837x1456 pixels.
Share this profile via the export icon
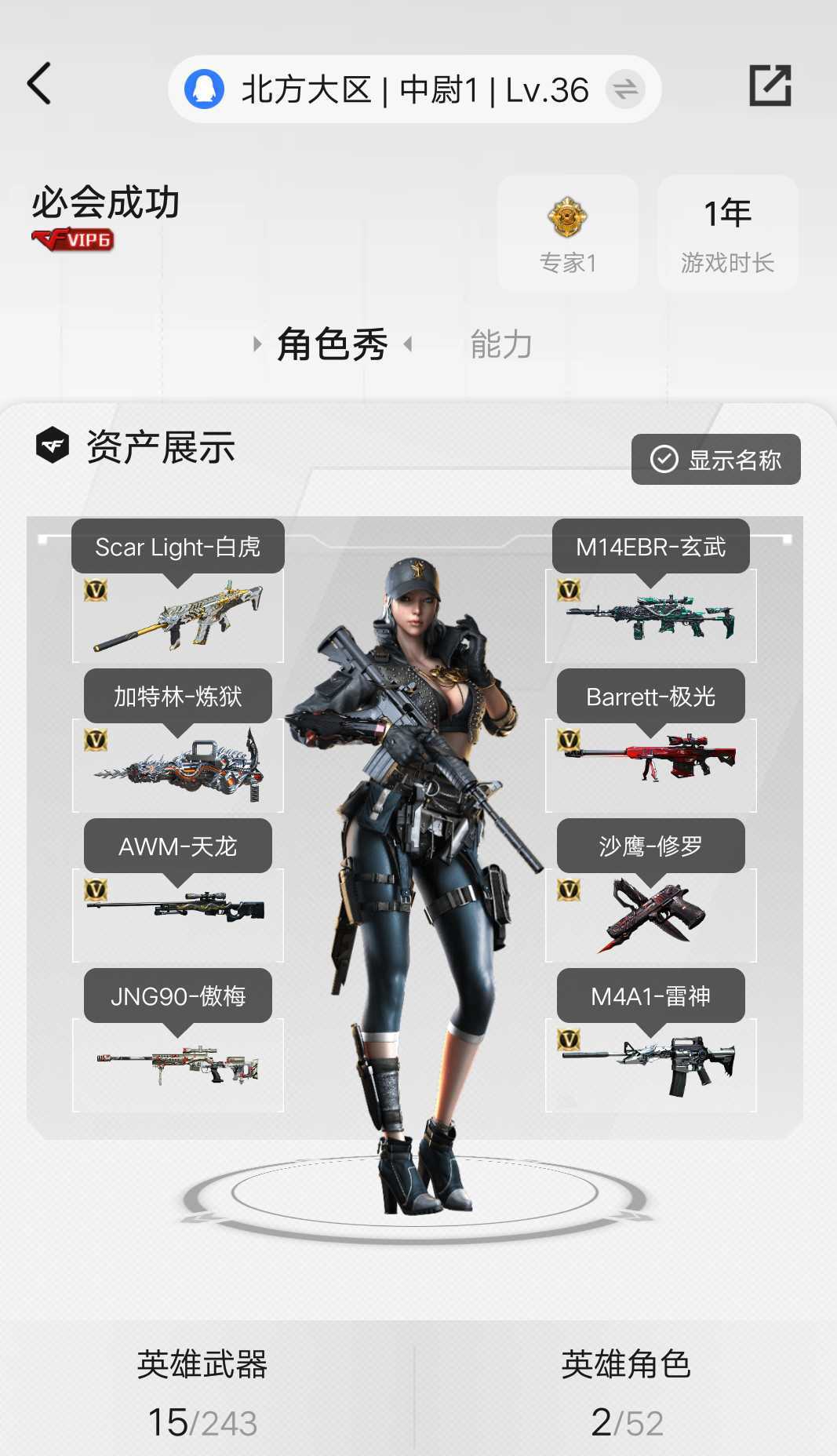coord(770,86)
